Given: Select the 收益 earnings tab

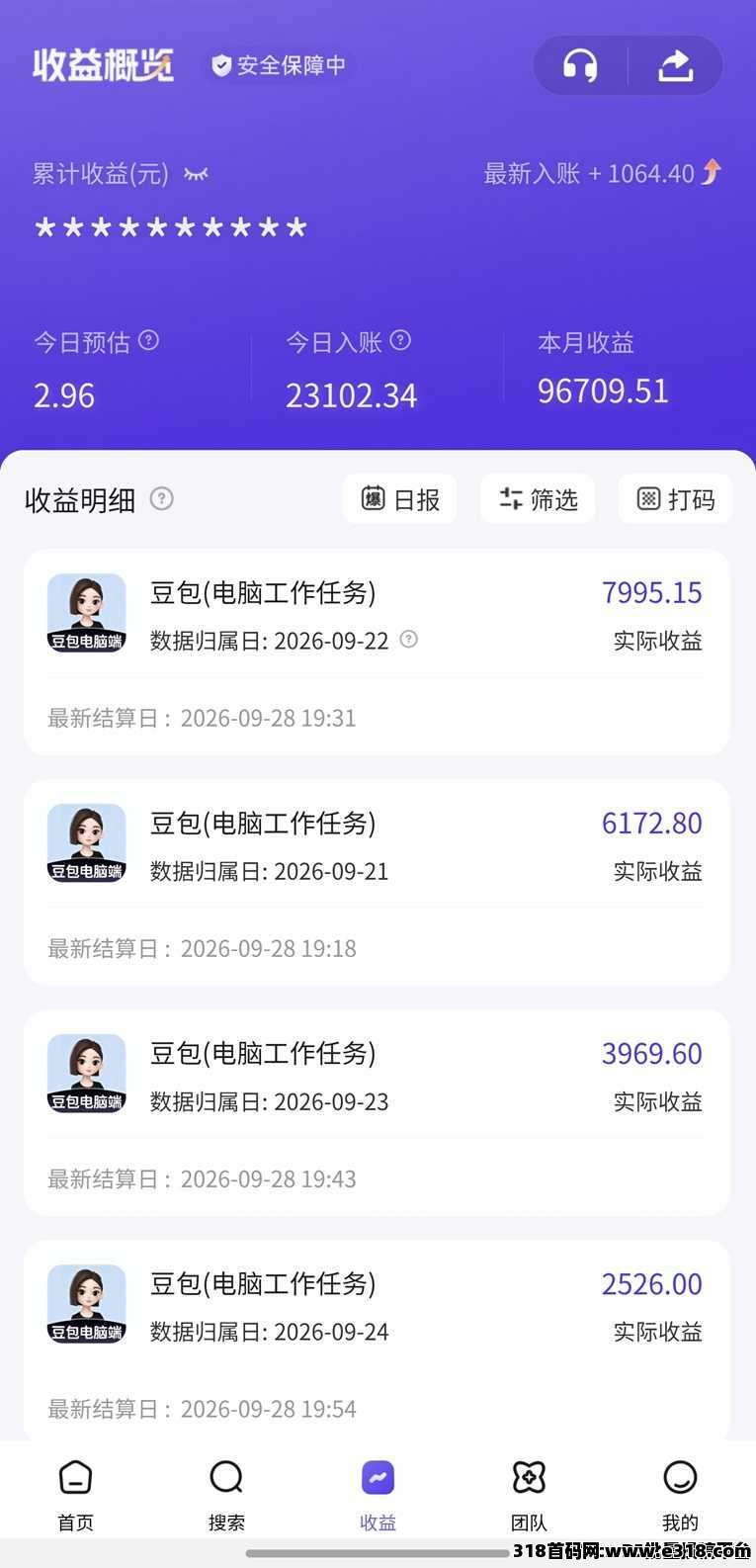Looking at the screenshot, I should click(378, 1495).
